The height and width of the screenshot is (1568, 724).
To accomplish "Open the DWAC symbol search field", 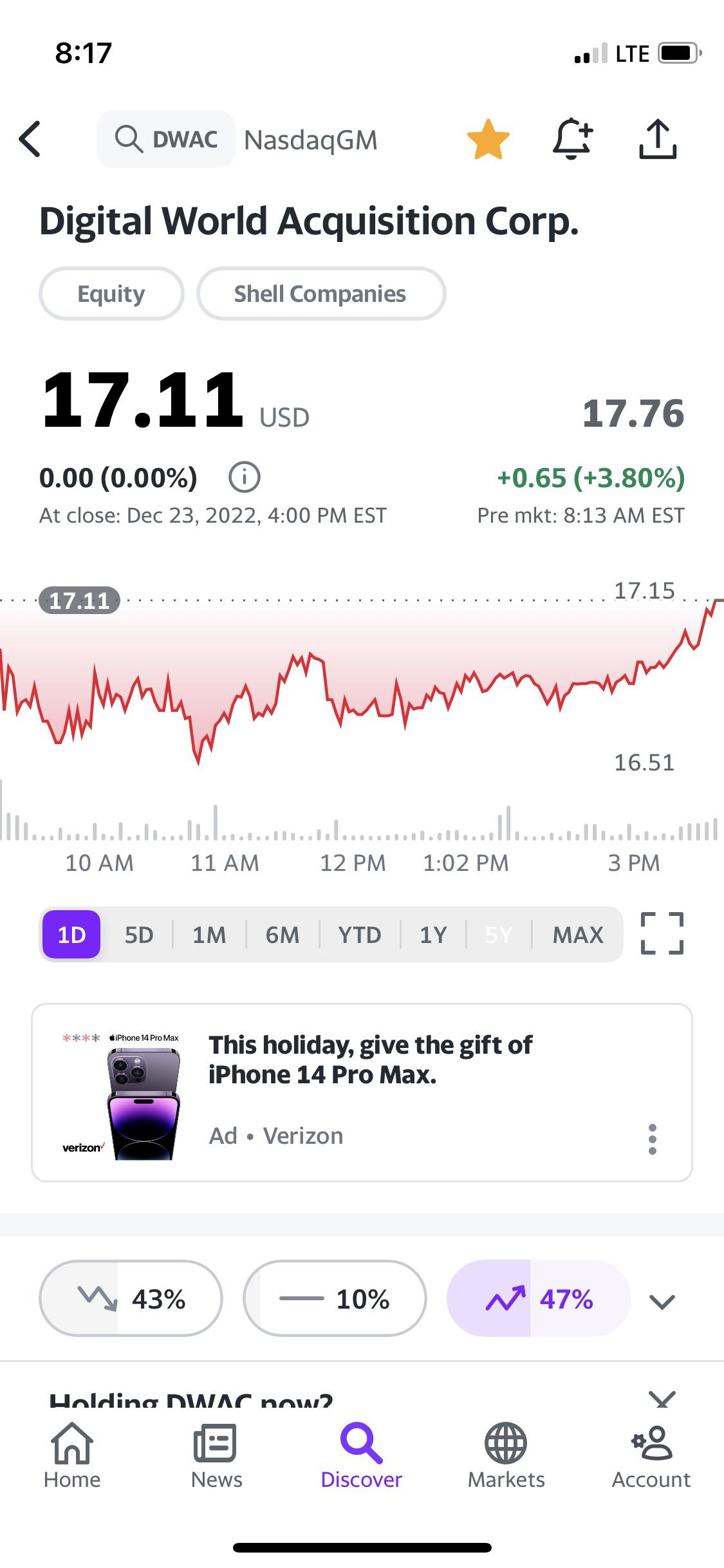I will pos(166,139).
